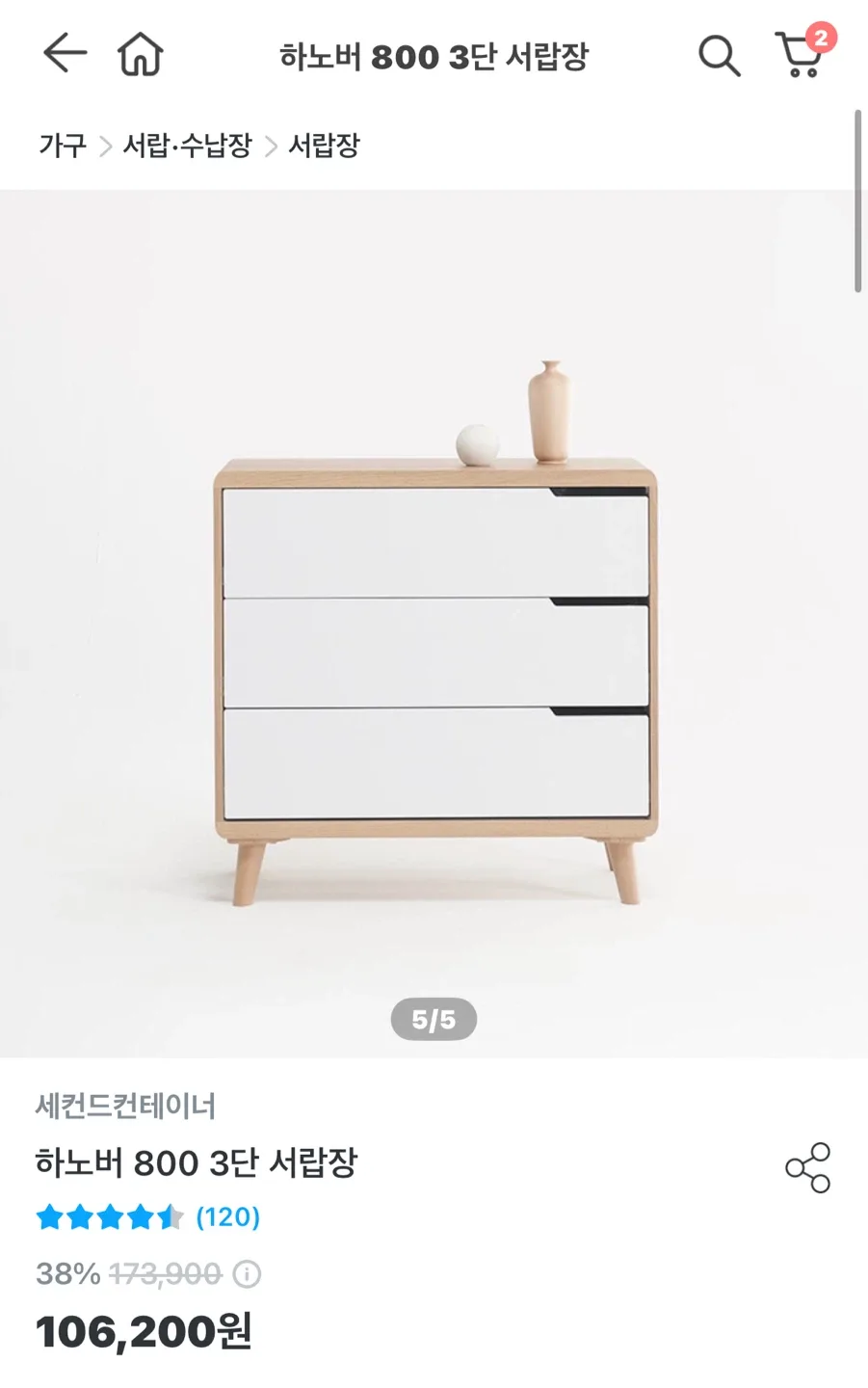
Task: Open the home icon in the header
Action: click(x=141, y=54)
